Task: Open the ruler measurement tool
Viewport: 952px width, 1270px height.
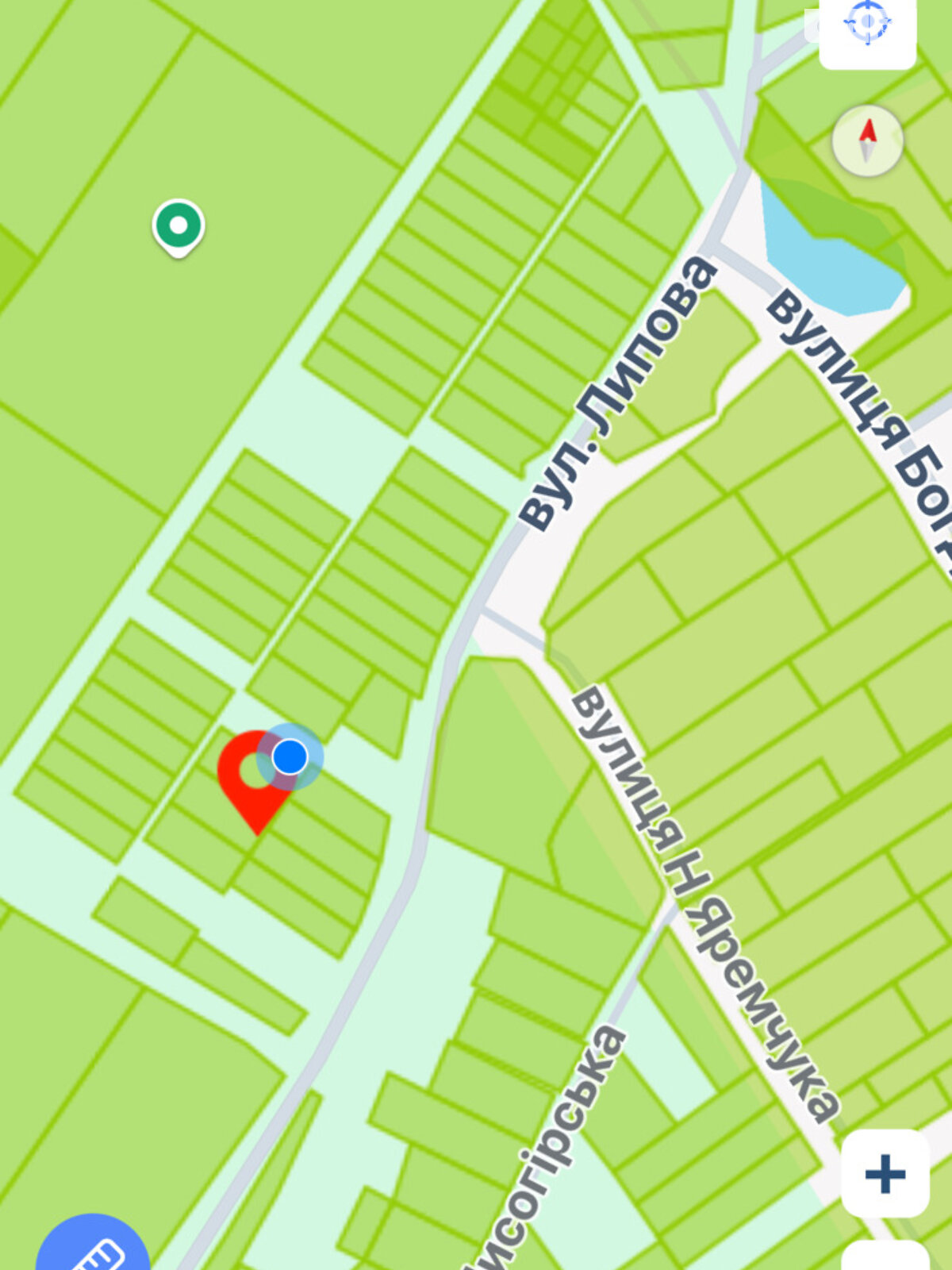Action: point(94,1248)
